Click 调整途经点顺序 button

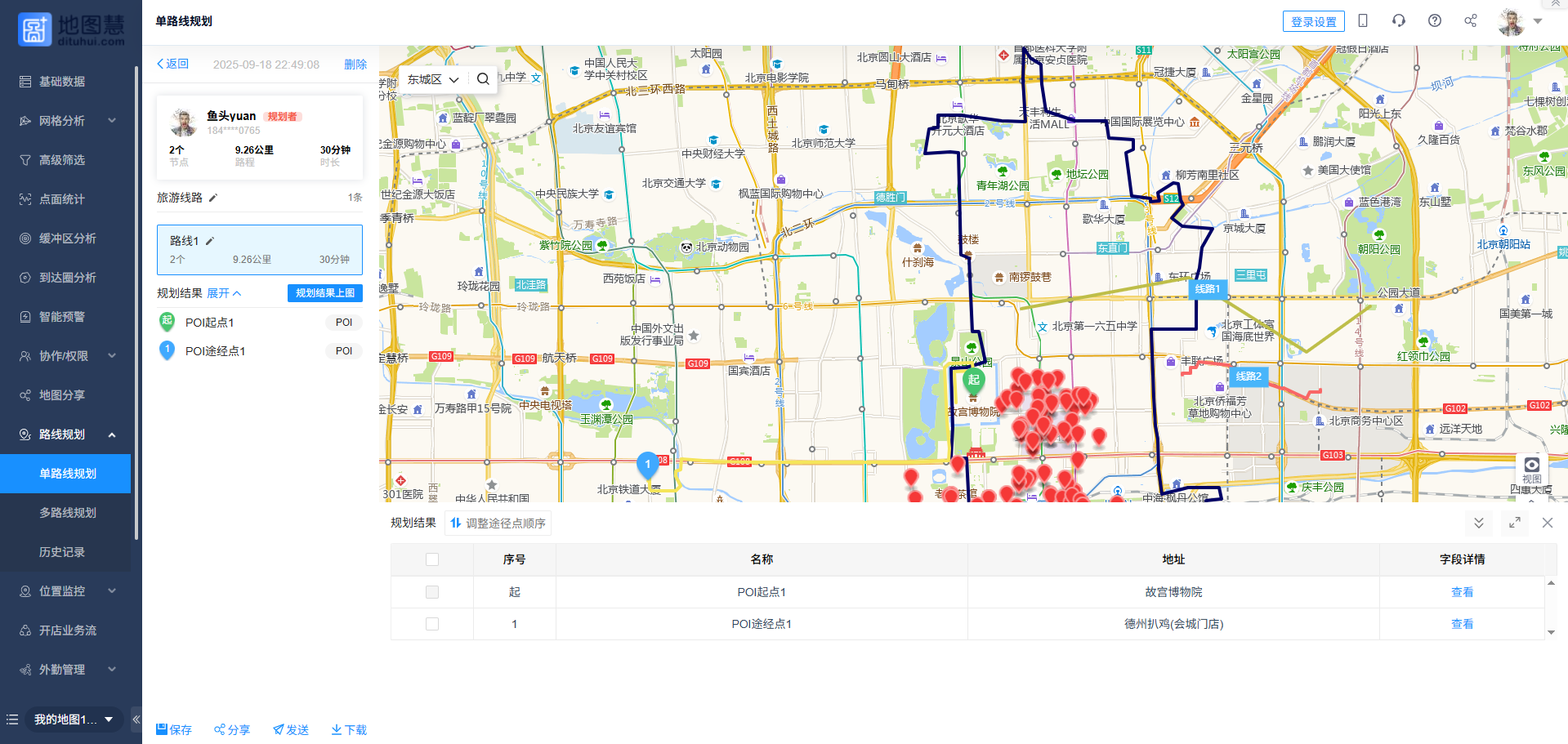(x=498, y=523)
